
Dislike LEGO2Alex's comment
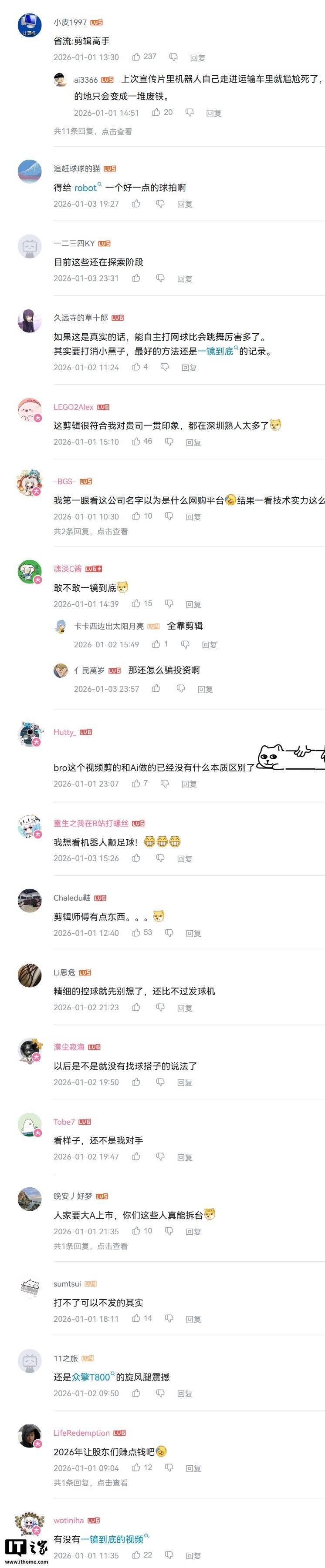click(x=169, y=442)
